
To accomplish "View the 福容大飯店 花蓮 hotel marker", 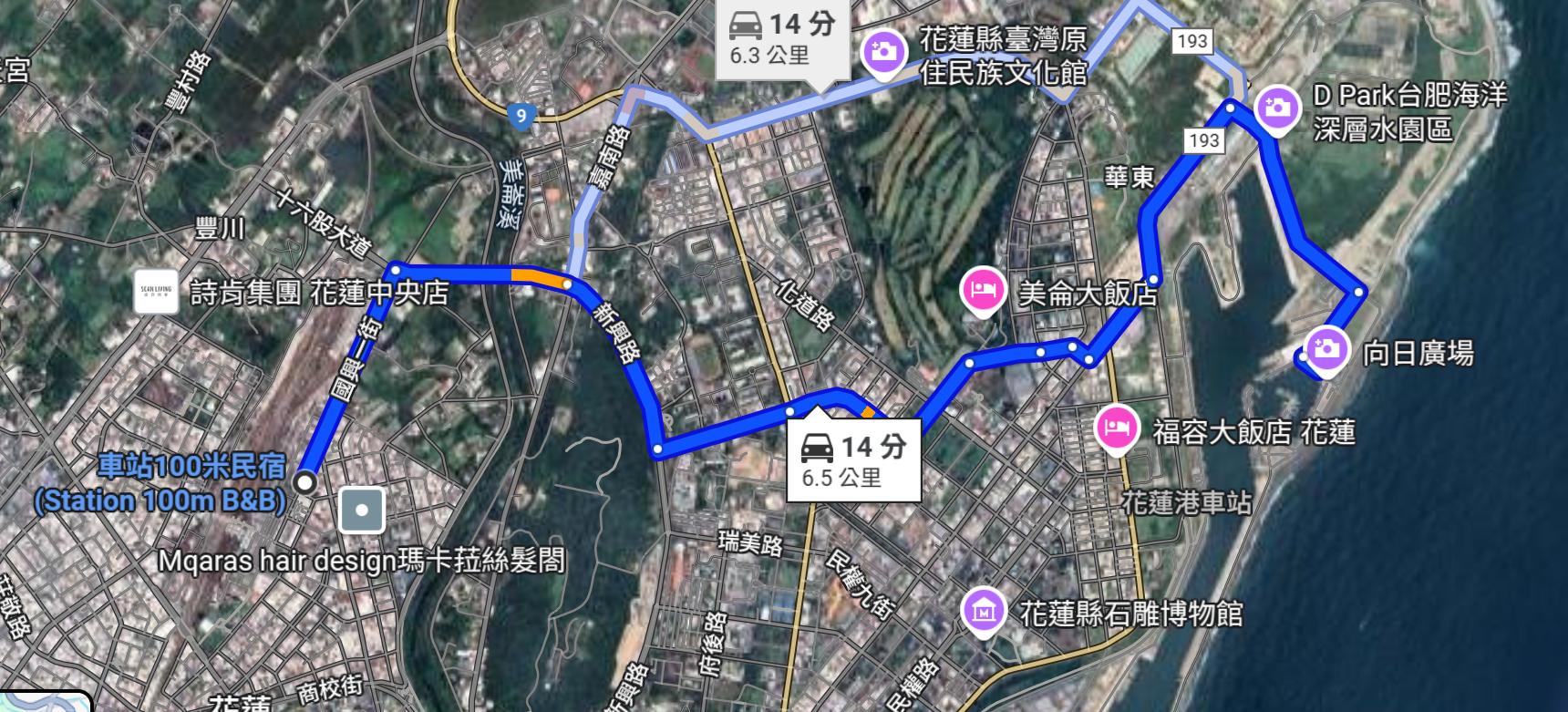I will tap(1116, 428).
